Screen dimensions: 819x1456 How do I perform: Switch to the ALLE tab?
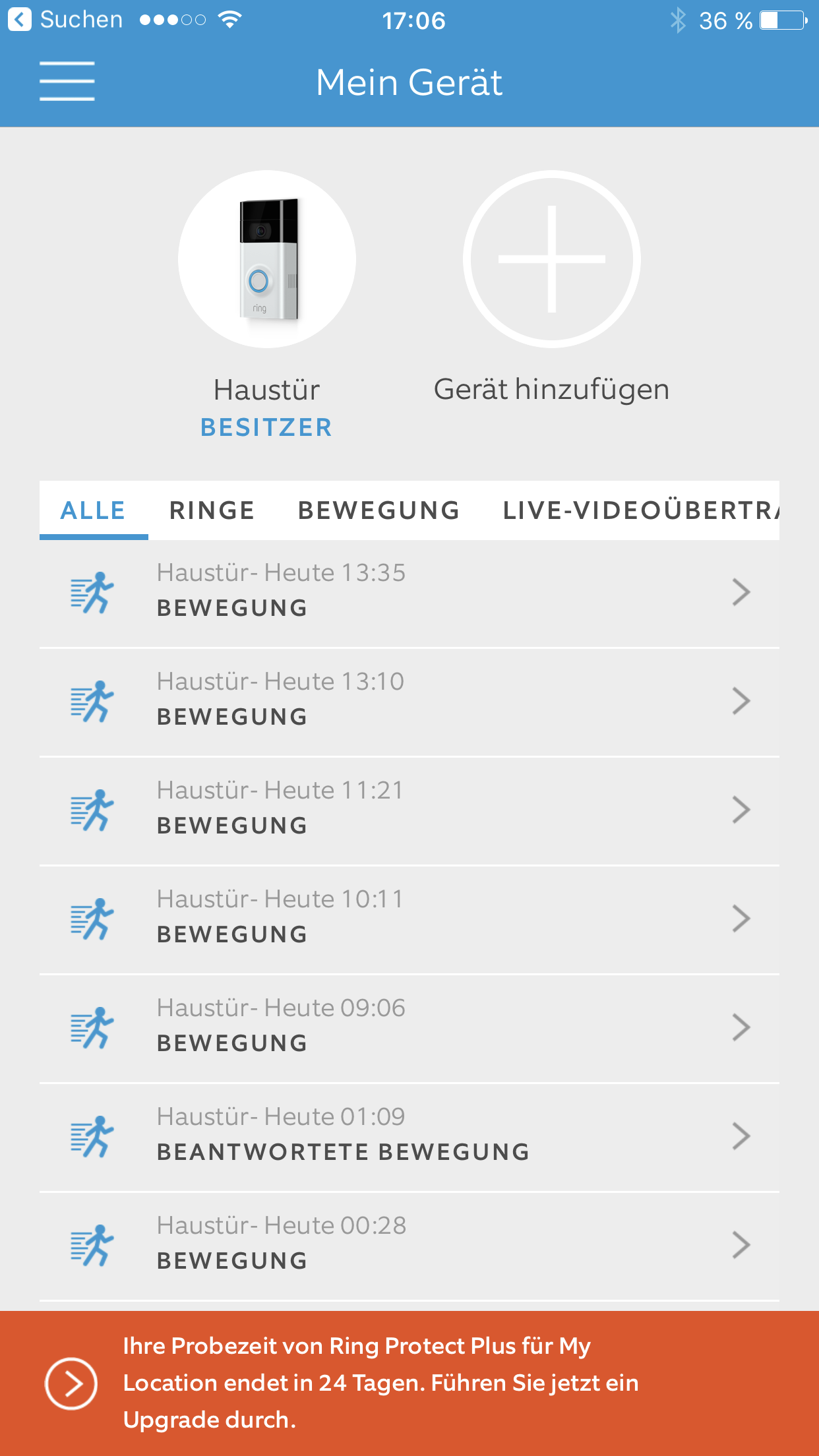(x=93, y=510)
